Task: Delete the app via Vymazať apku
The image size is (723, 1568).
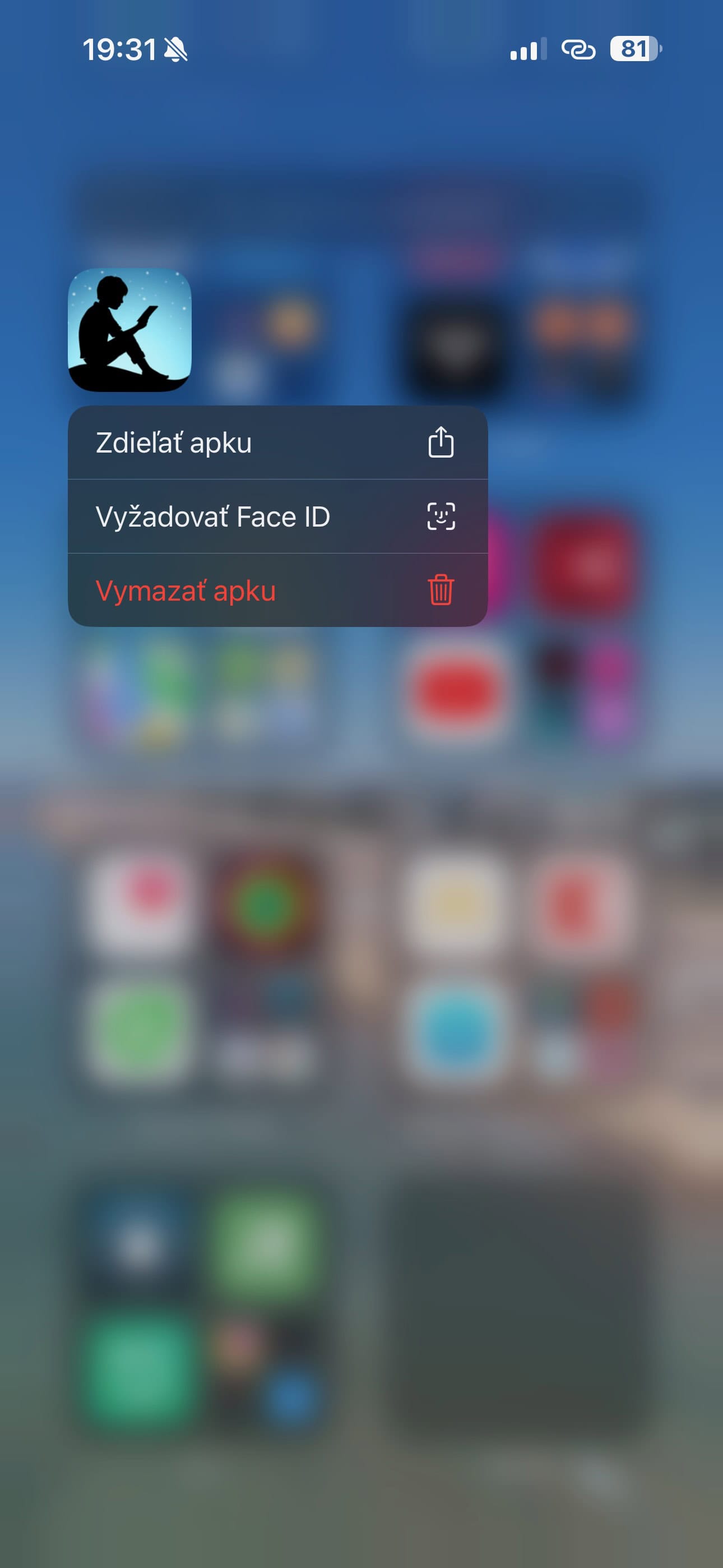Action: coord(277,590)
